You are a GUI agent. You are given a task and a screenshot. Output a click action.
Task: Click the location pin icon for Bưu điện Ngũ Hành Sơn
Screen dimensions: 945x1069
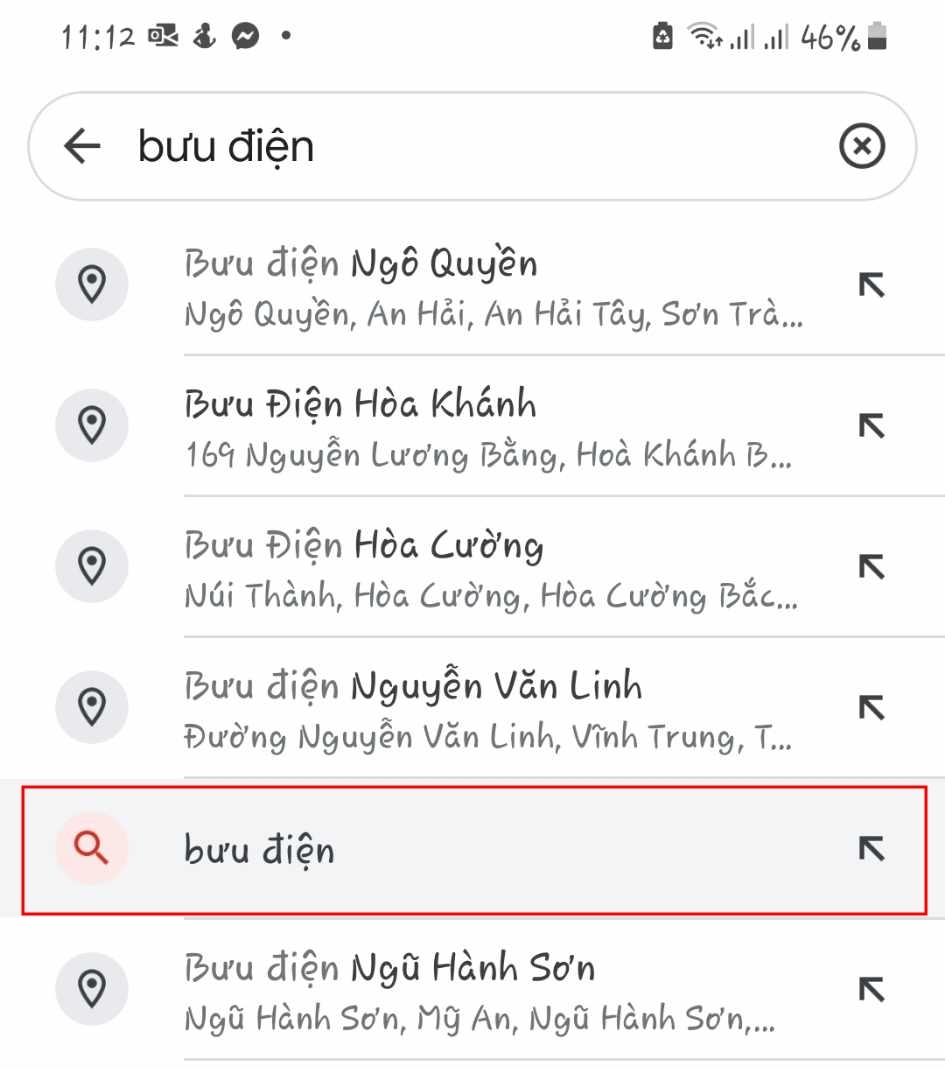tap(92, 988)
